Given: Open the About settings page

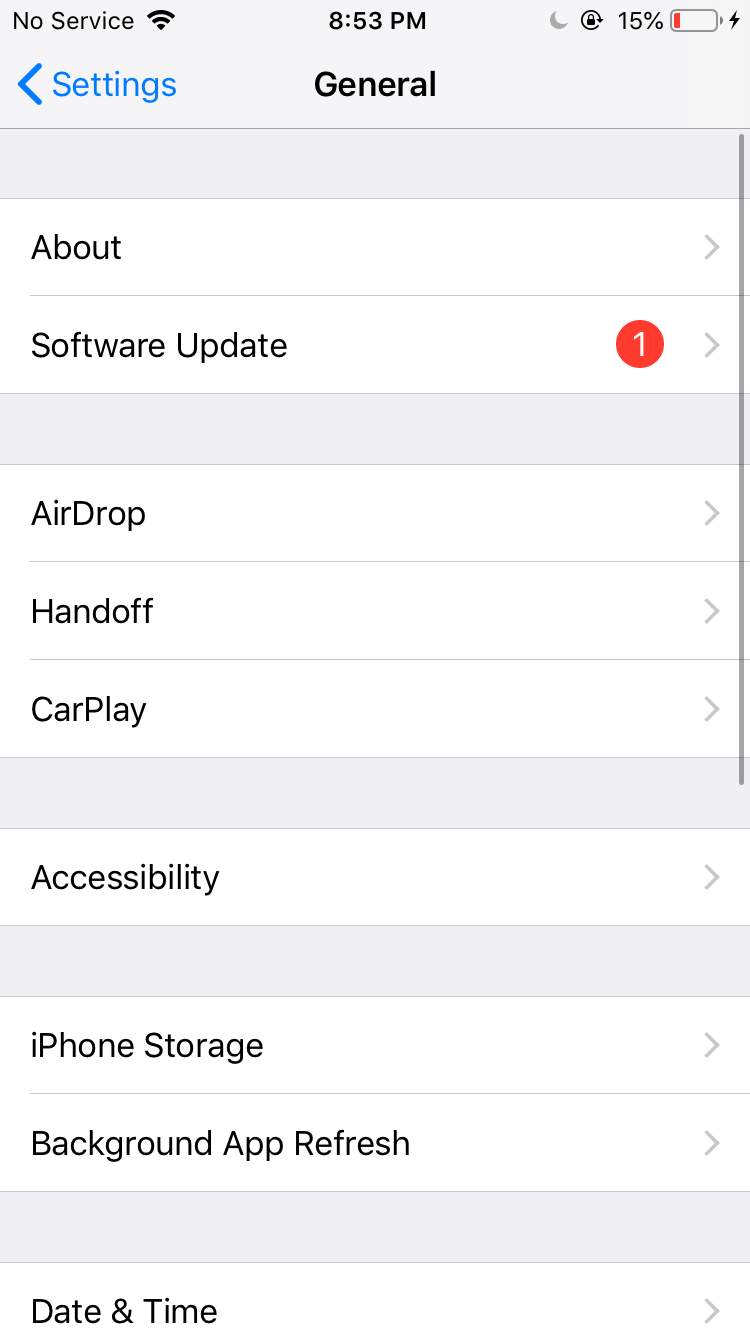Looking at the screenshot, I should pos(375,247).
